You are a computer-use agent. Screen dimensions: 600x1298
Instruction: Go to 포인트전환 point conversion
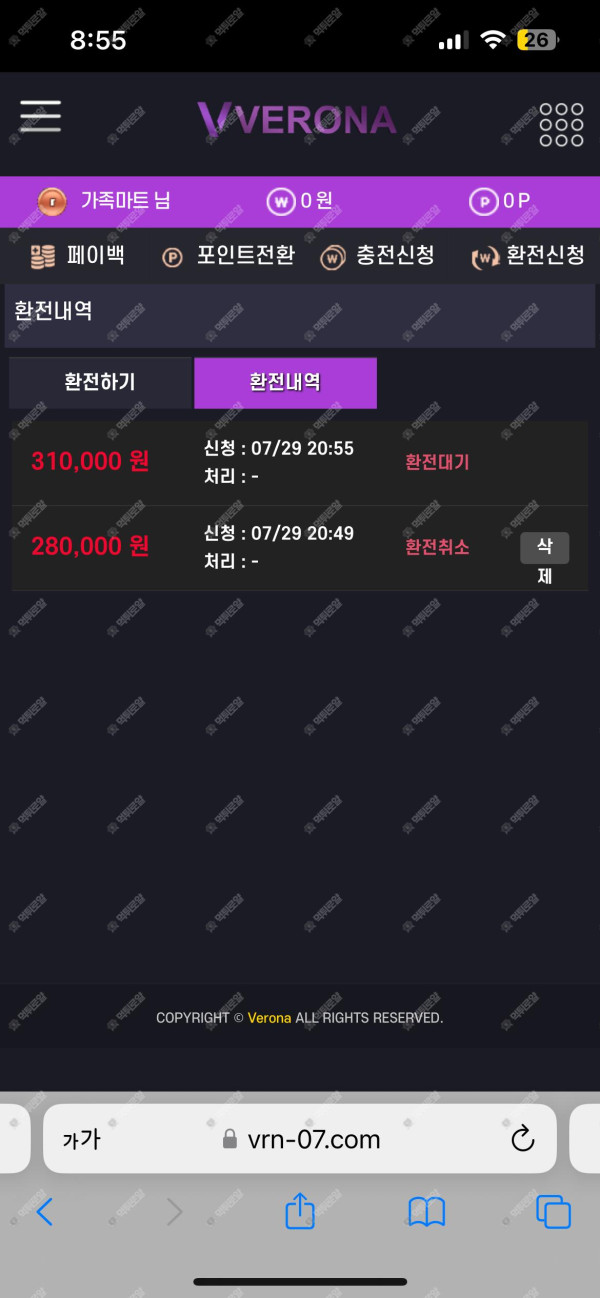click(x=229, y=256)
